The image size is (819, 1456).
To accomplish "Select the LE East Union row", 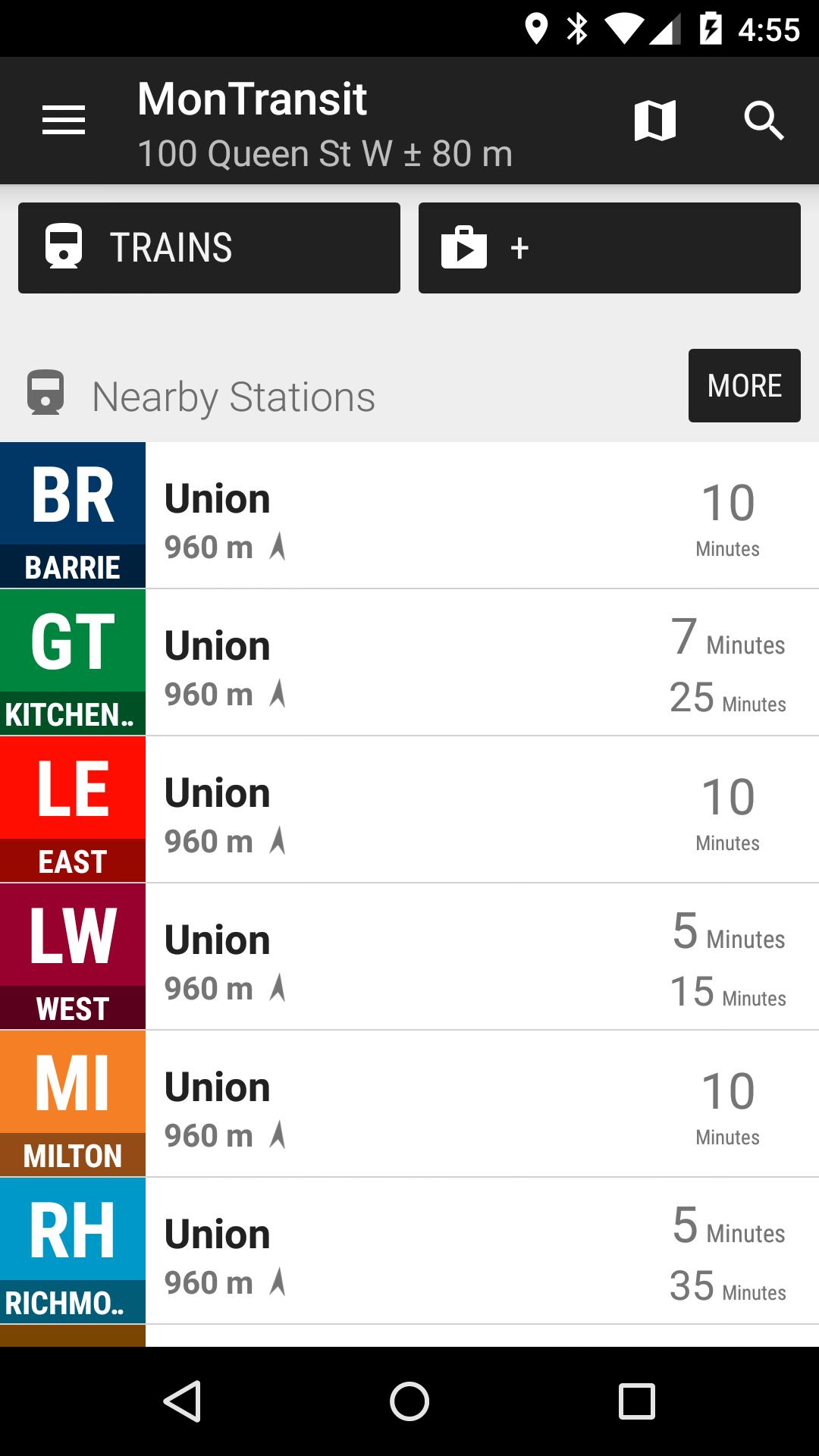I will tap(409, 809).
